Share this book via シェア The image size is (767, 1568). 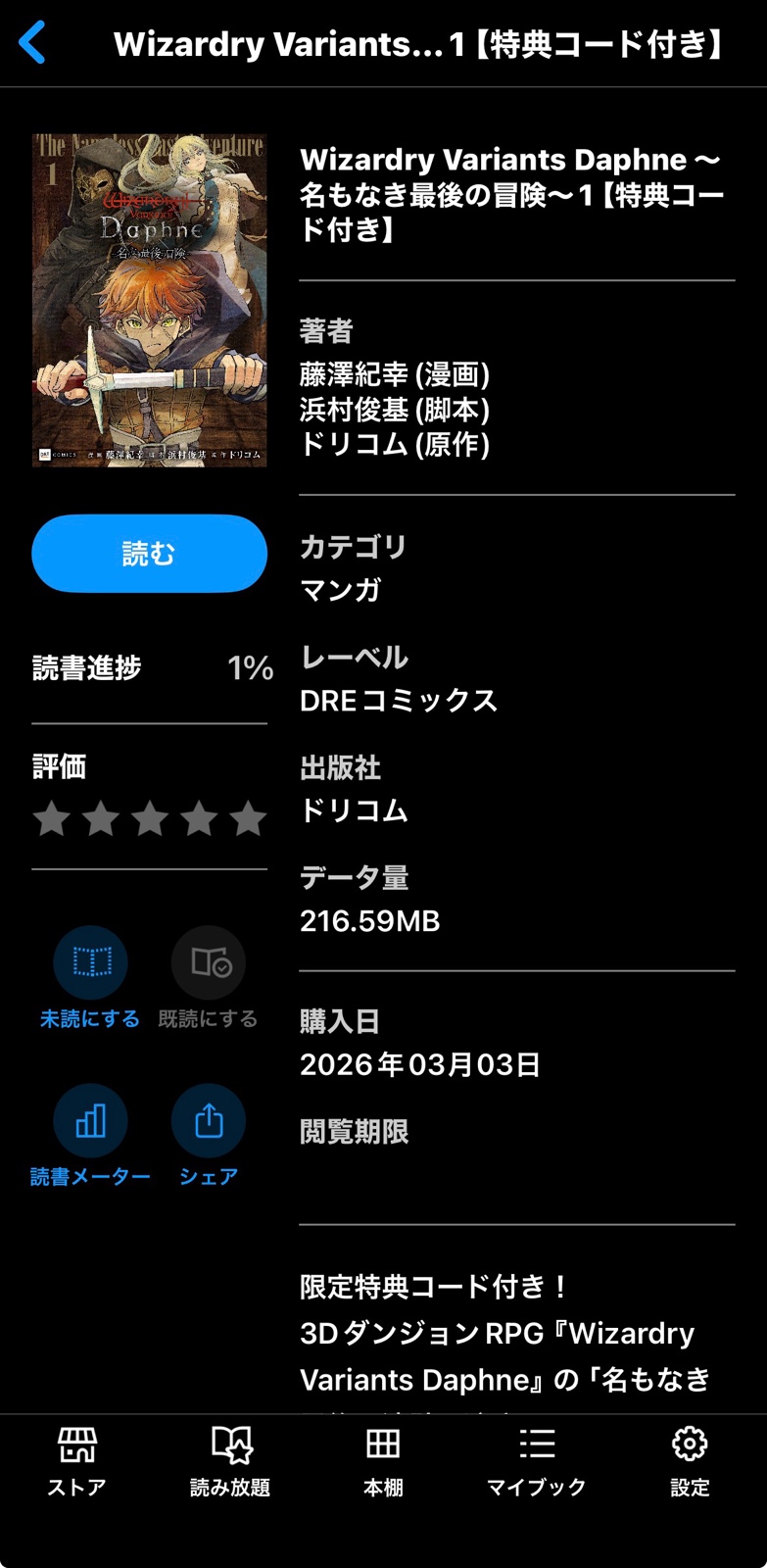click(209, 1121)
